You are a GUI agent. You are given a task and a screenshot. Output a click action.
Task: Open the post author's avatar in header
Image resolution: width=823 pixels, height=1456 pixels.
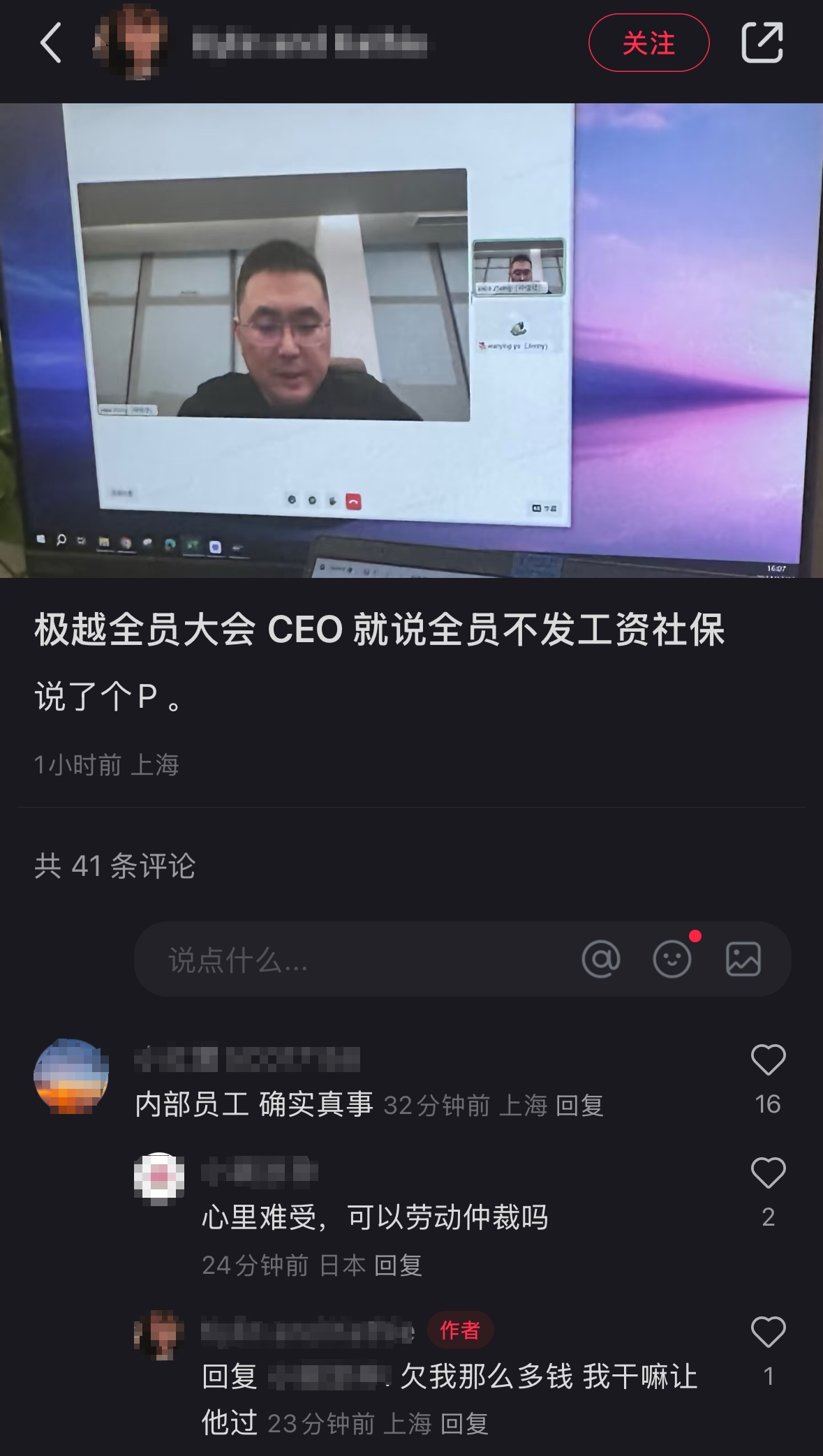coord(133,43)
